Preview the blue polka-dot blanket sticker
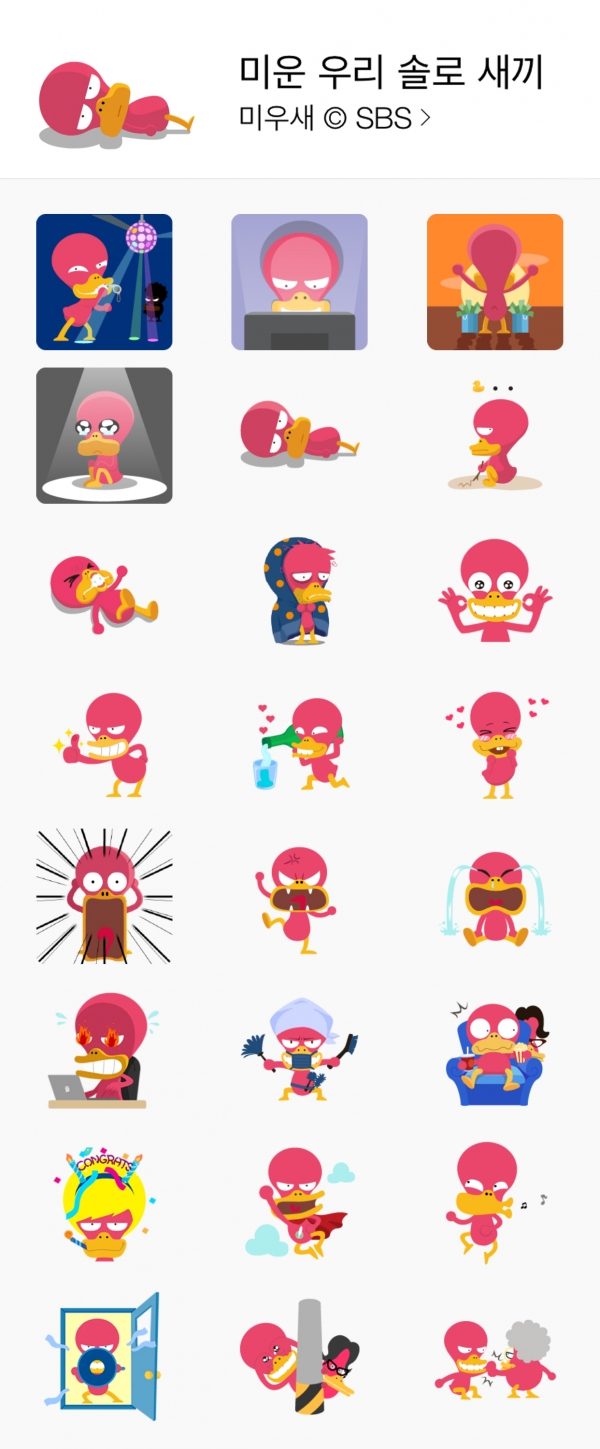This screenshot has width=600, height=1449. (299, 590)
